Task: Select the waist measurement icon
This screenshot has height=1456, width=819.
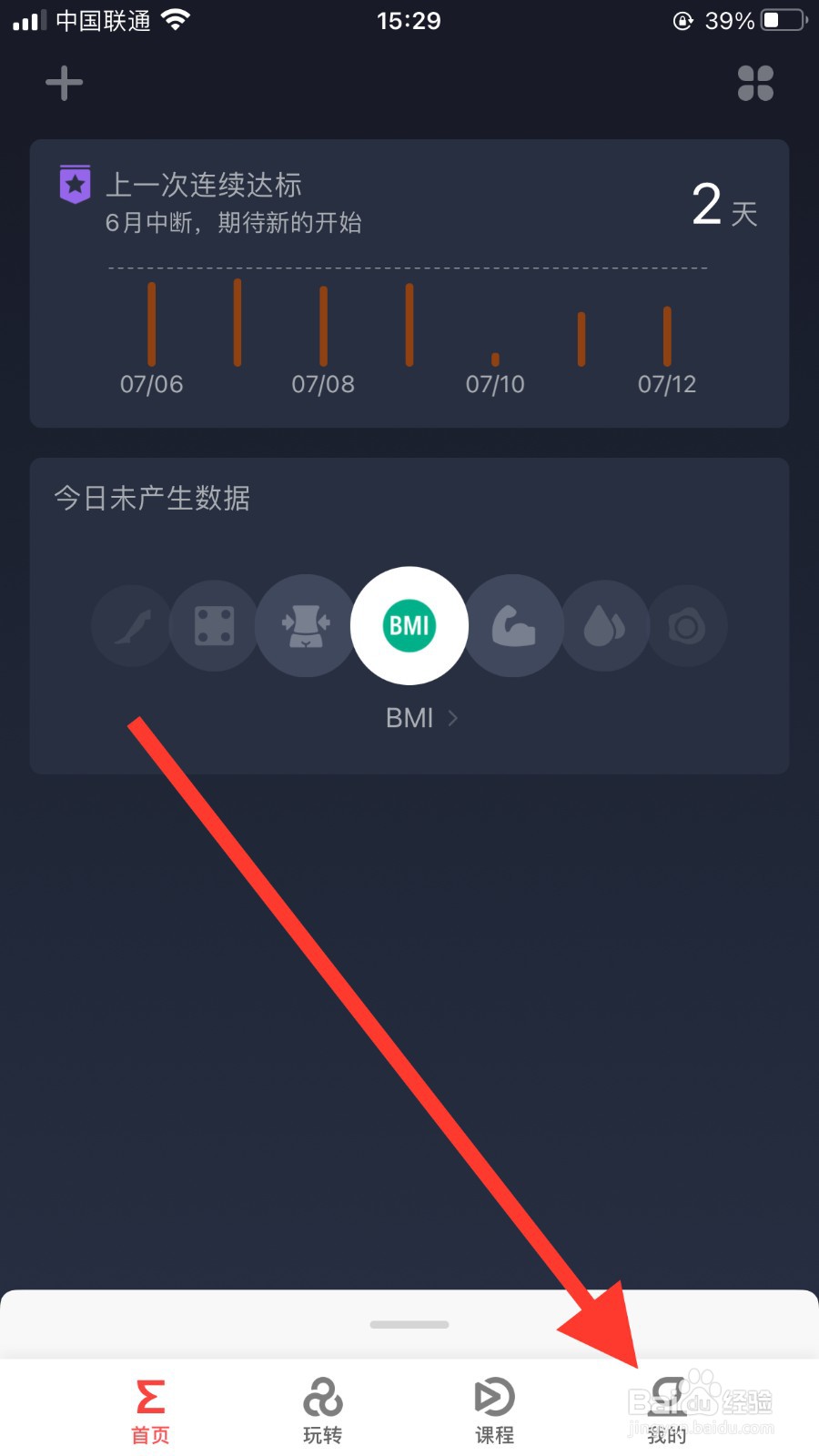Action: click(305, 625)
